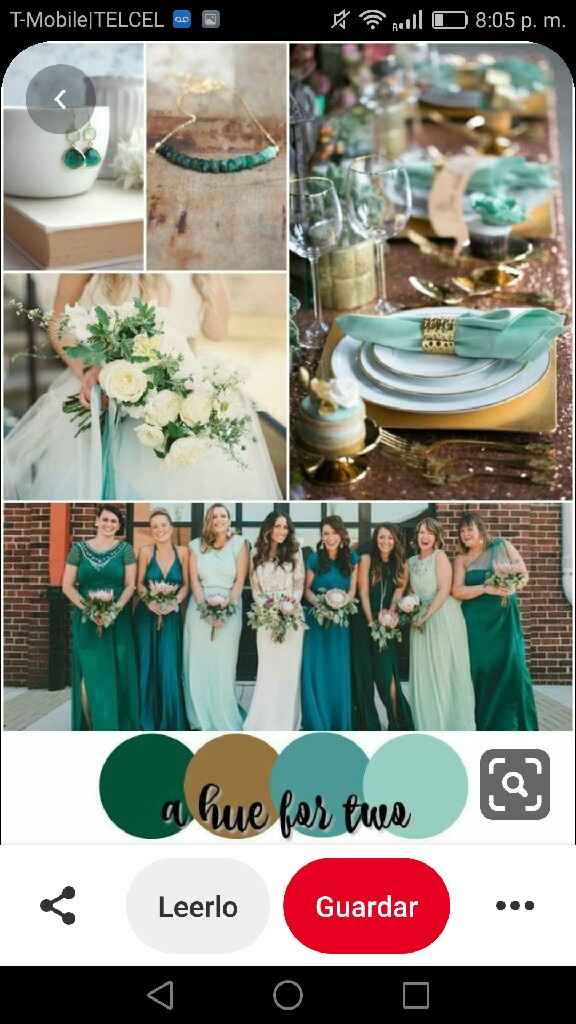Open recent apps overview

[415, 995]
